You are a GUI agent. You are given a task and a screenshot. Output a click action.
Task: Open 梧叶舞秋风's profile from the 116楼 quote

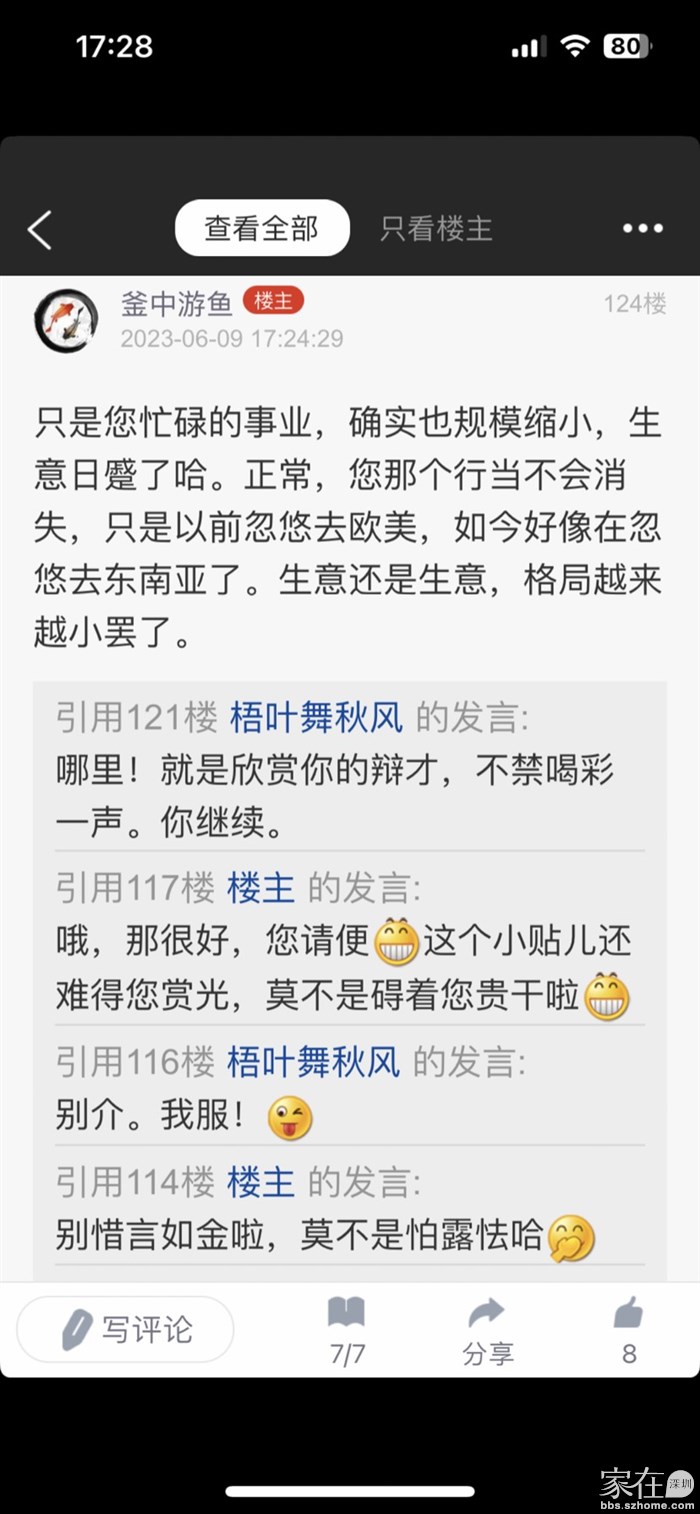(314, 1062)
